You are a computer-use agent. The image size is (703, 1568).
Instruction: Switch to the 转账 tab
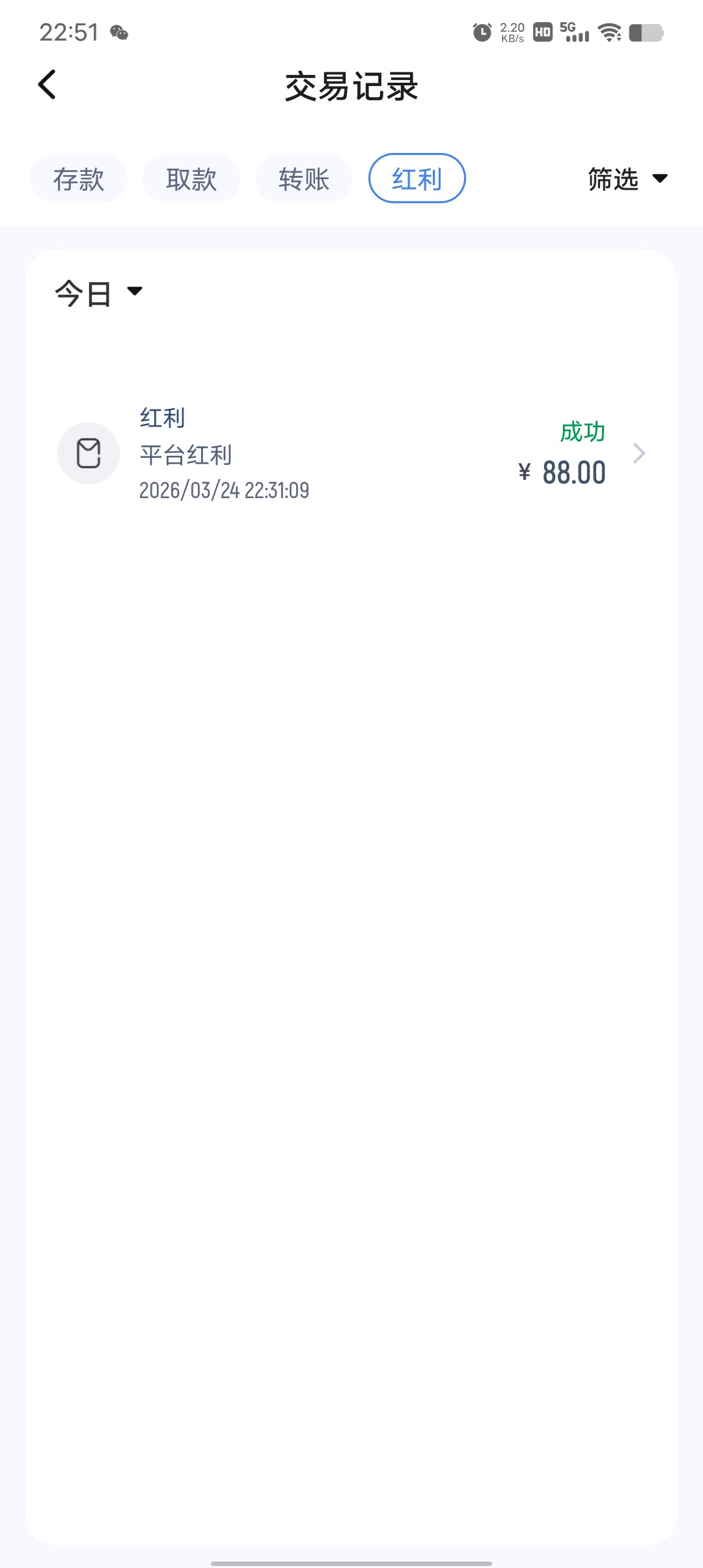click(304, 179)
